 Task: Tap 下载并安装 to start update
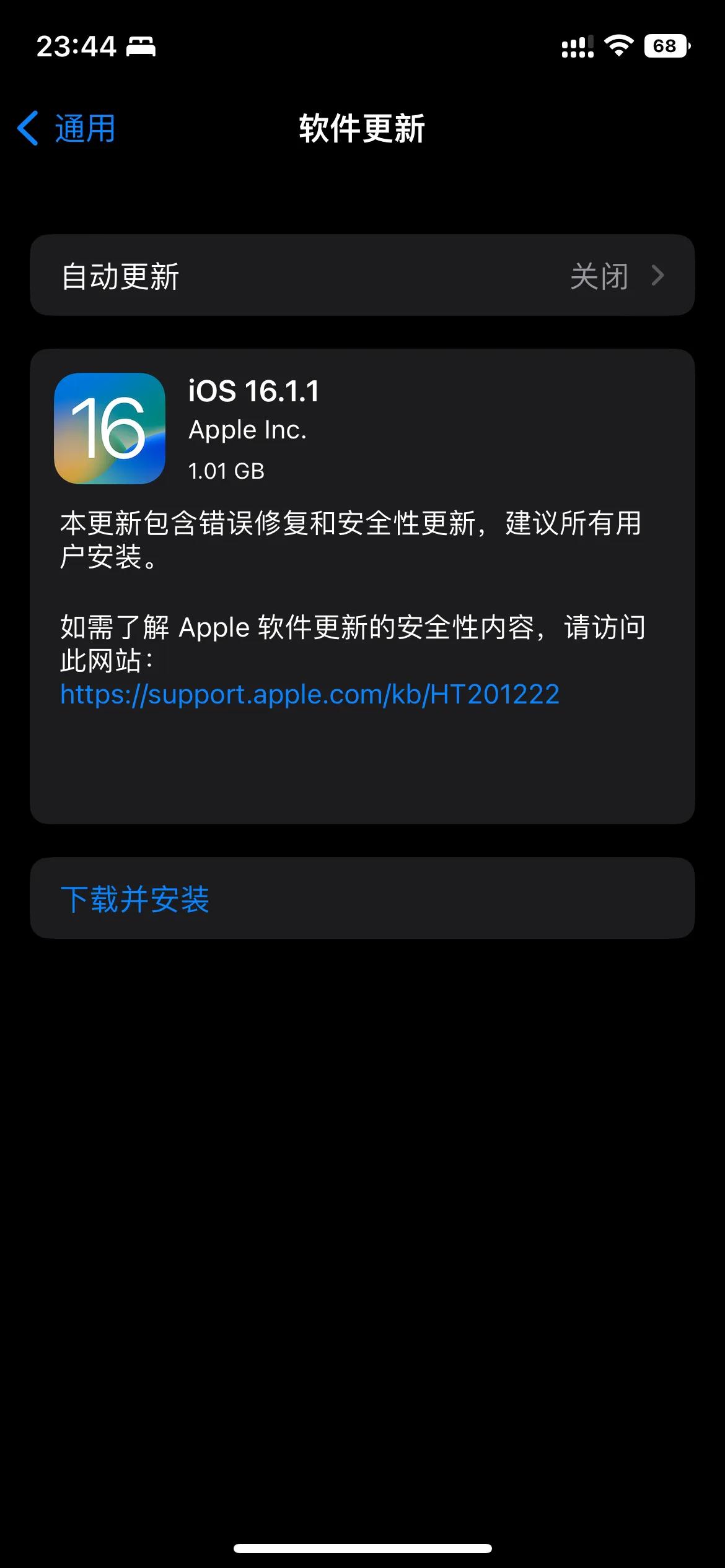tap(138, 900)
